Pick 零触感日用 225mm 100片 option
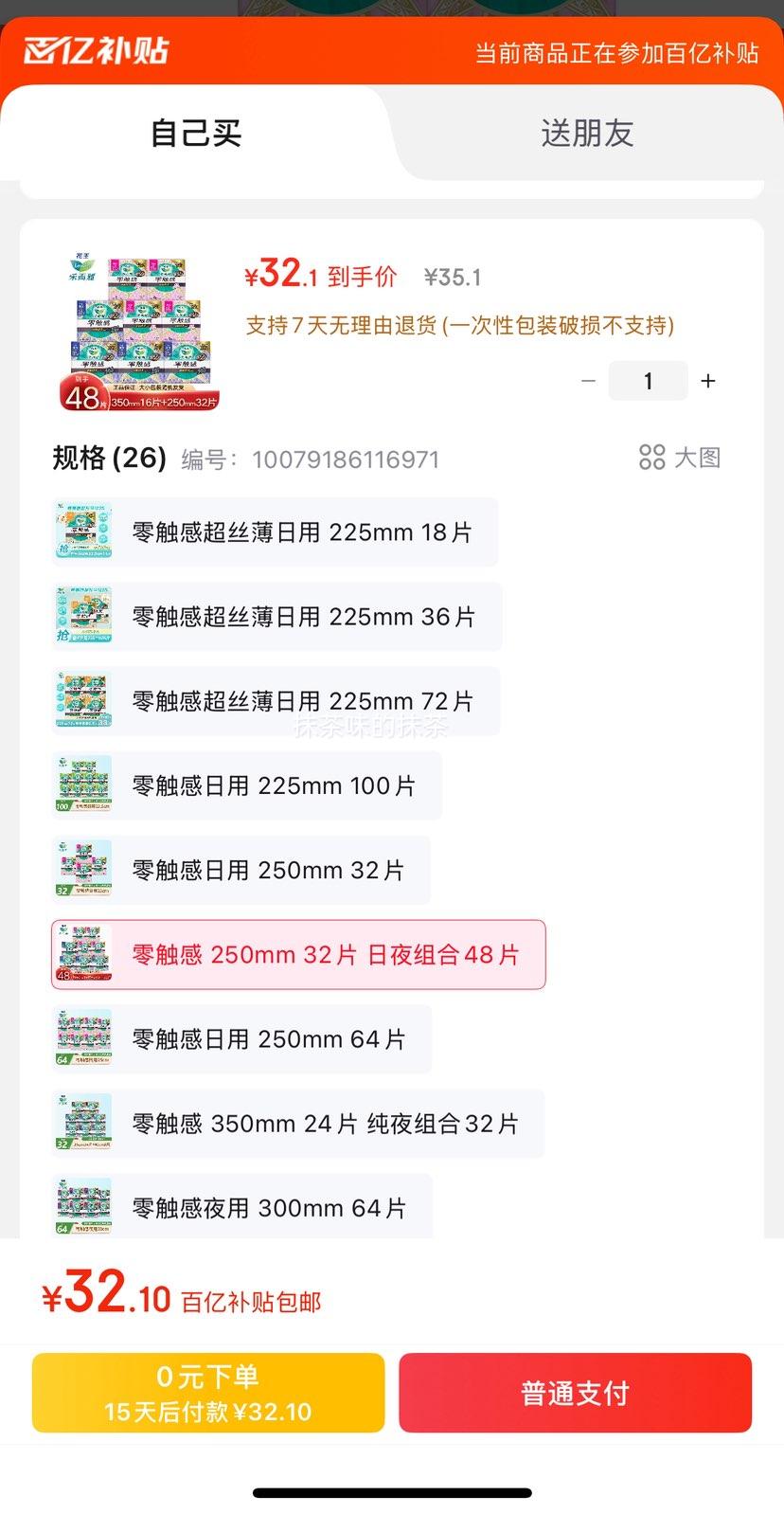Screen dimensions: 784x1514 [x=246, y=785]
